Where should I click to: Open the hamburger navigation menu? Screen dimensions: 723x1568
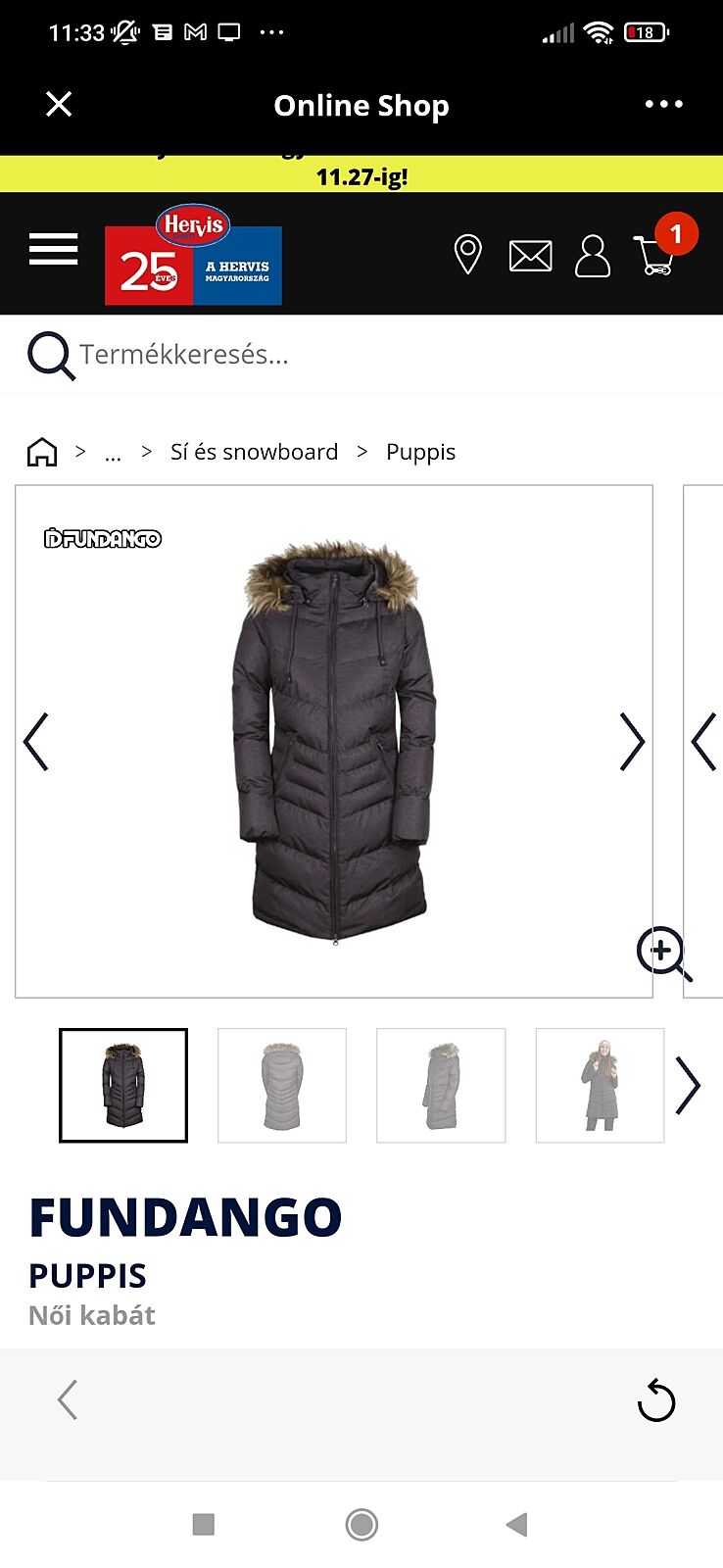(x=54, y=250)
